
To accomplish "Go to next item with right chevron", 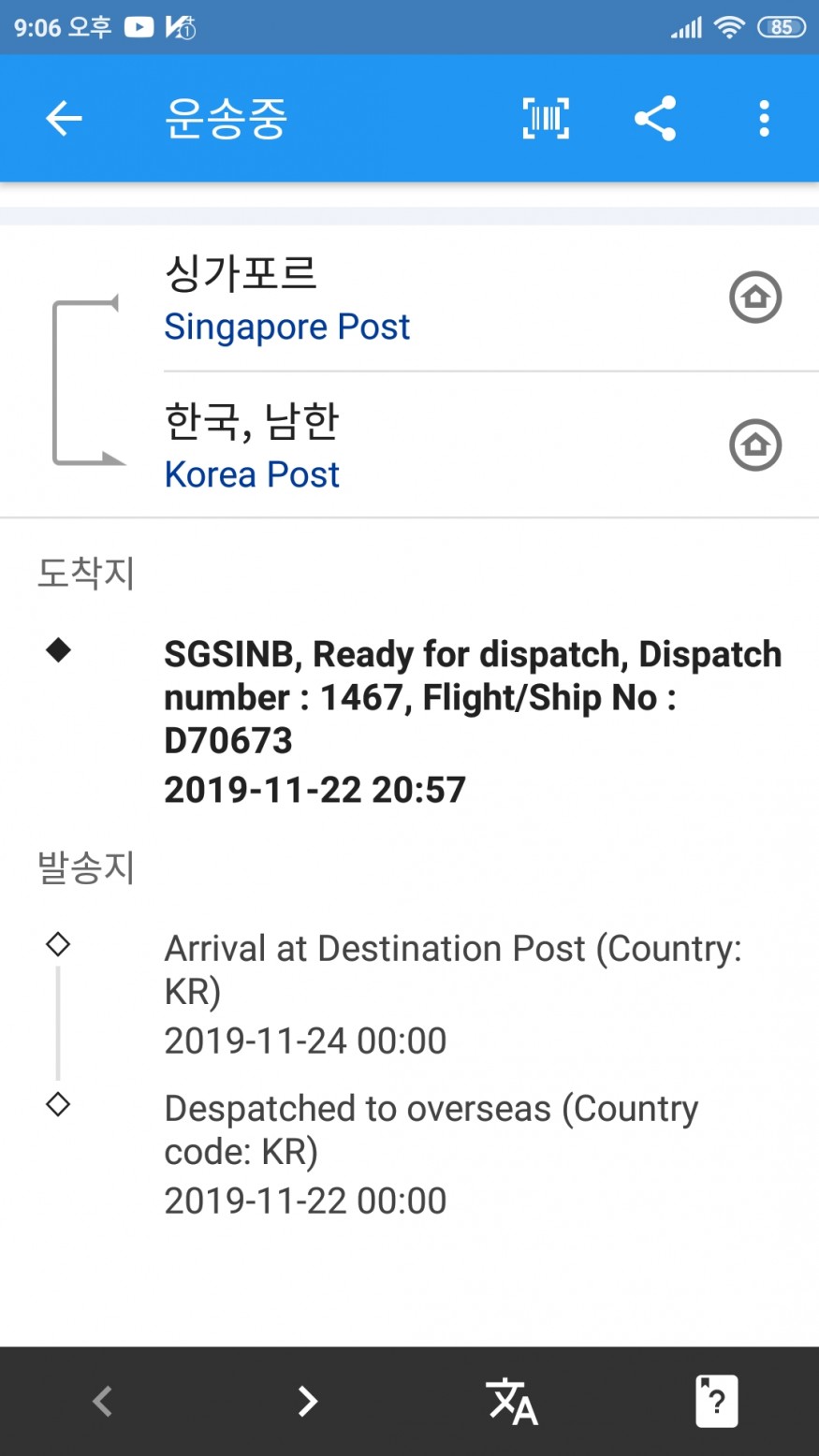I will [x=307, y=1401].
